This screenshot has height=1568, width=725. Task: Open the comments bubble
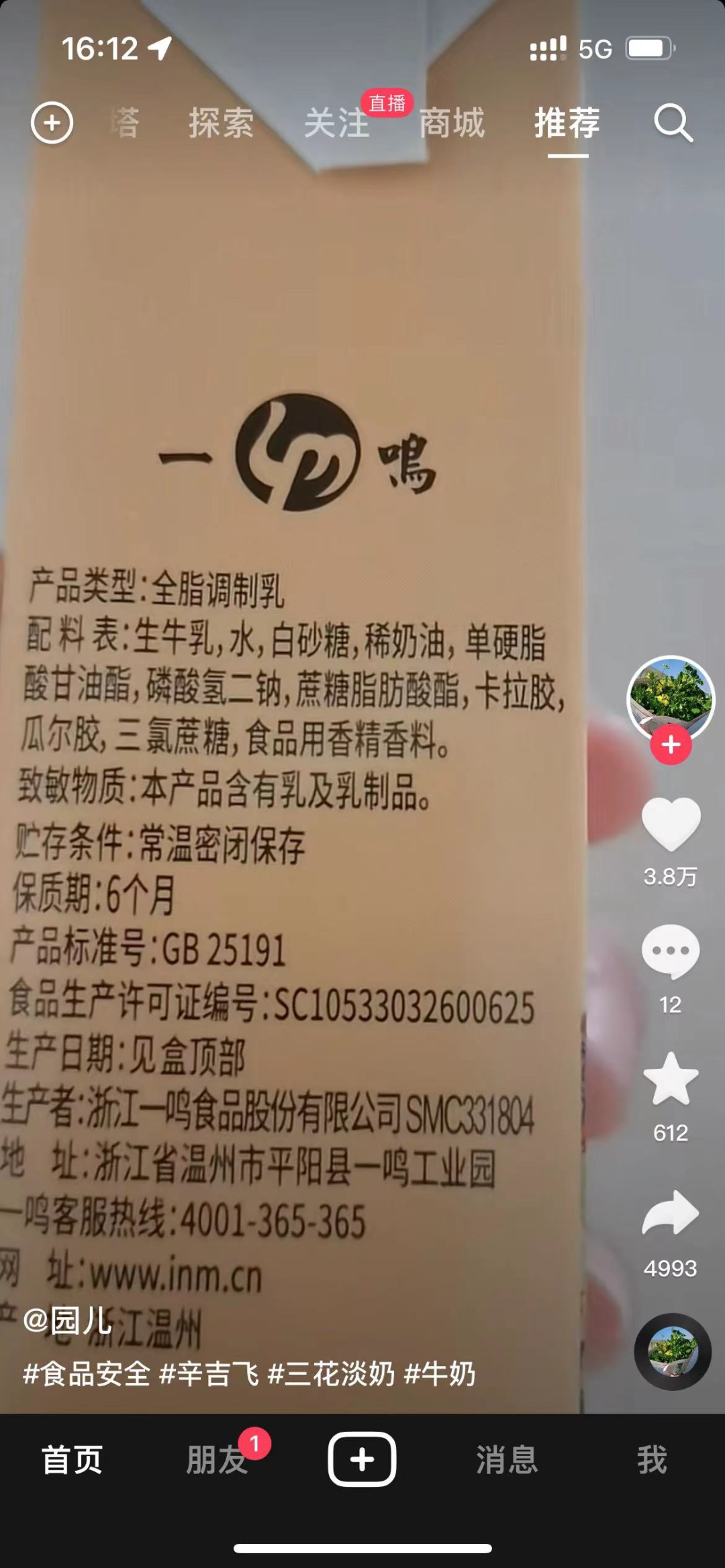pos(671,951)
